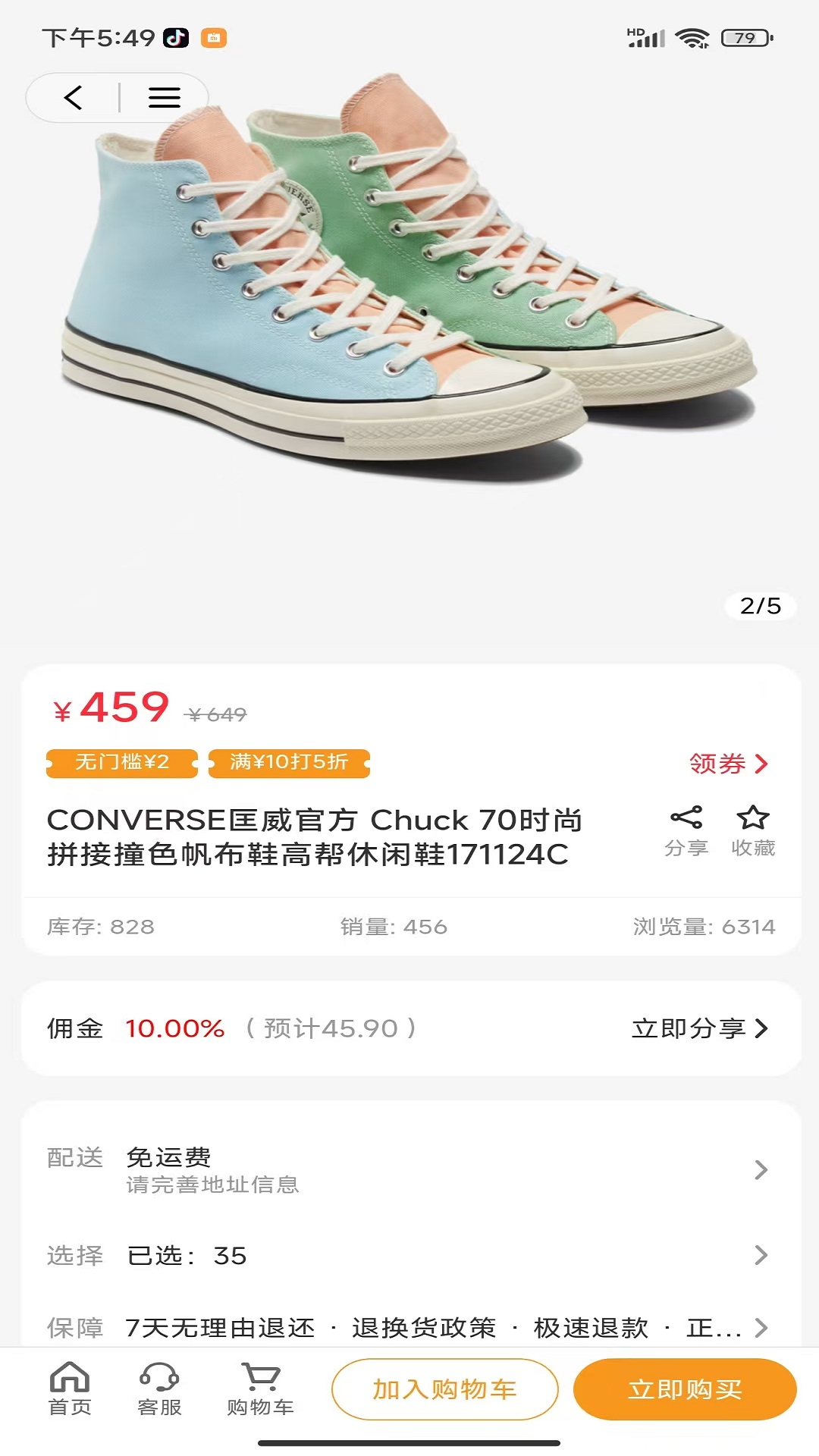
Task: Select the 满¥10打5折 coupon tag
Action: point(289,763)
